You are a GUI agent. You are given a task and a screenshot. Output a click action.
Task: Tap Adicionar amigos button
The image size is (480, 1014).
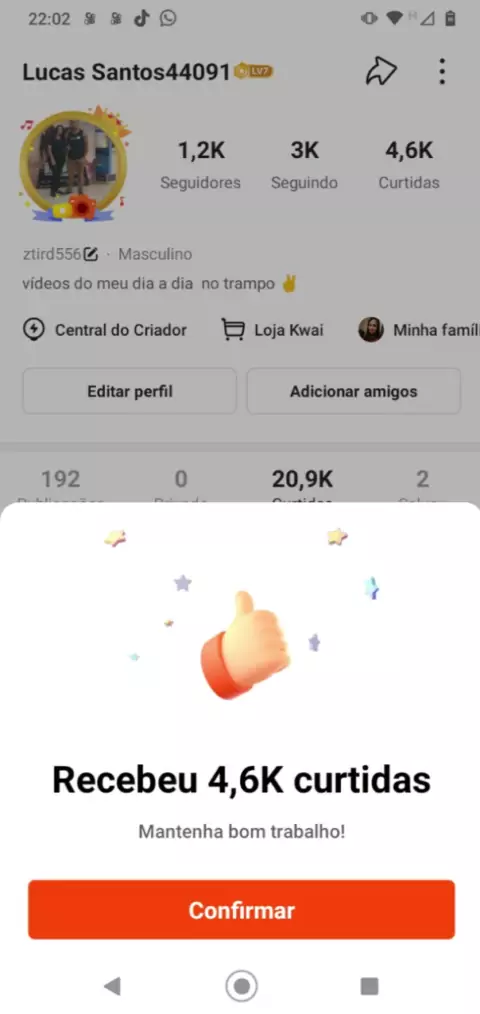click(x=353, y=391)
